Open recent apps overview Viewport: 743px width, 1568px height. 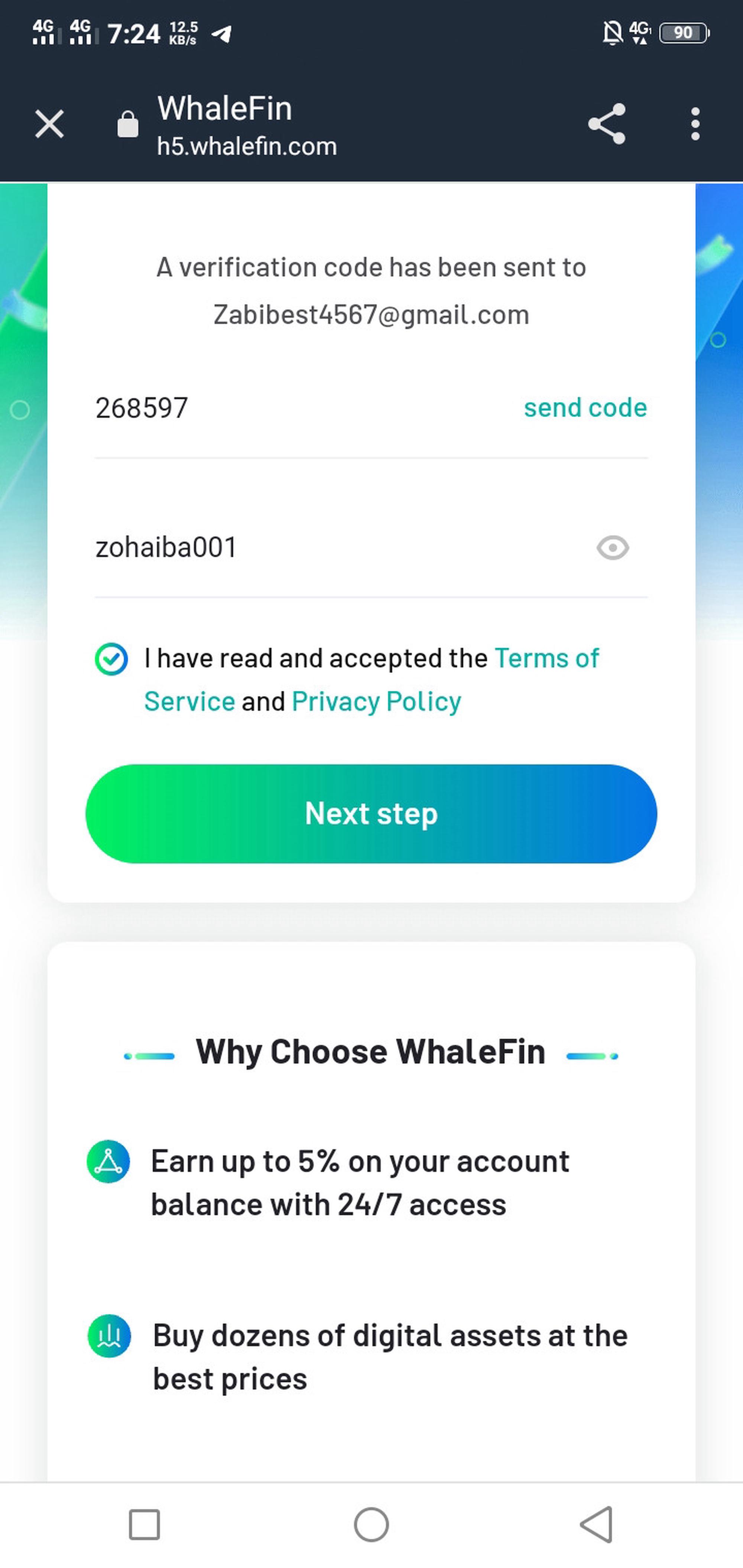[145, 1525]
